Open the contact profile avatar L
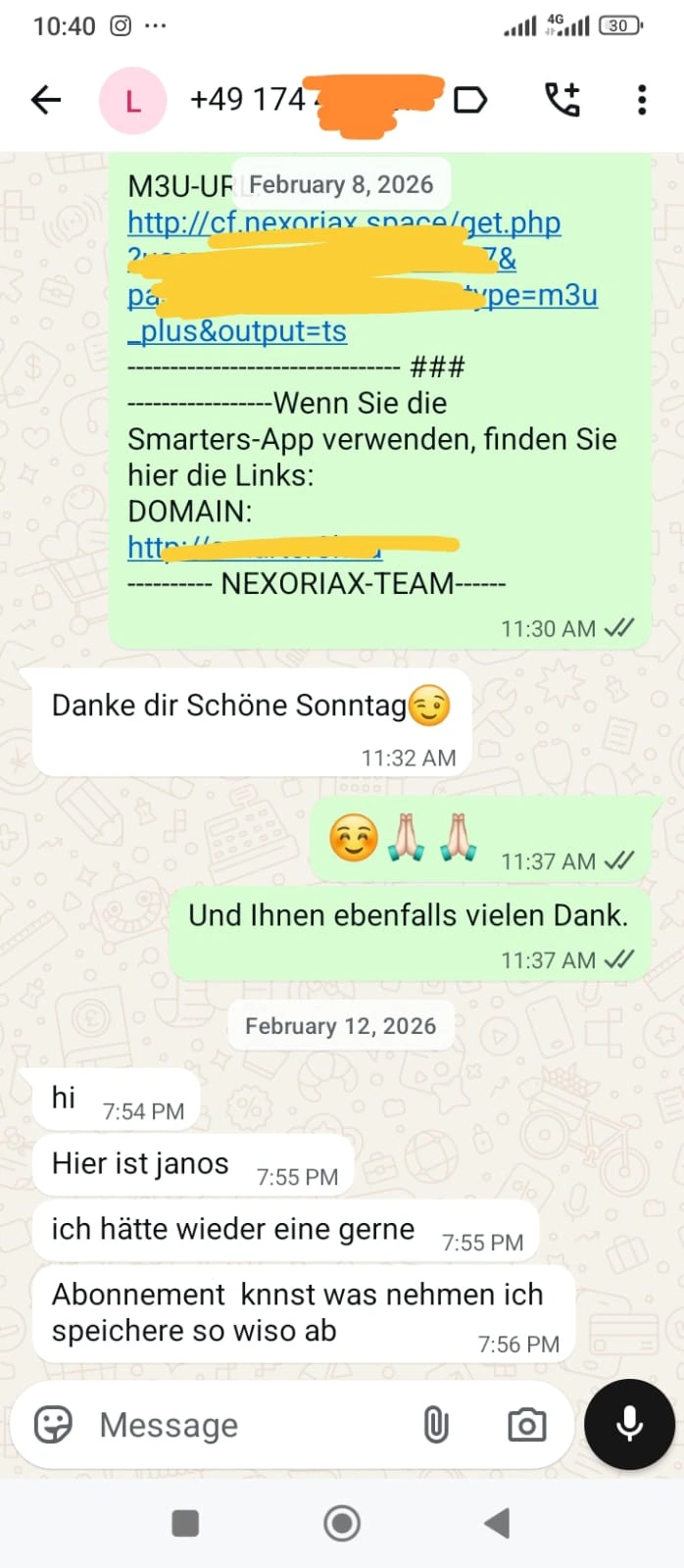 coord(132,100)
